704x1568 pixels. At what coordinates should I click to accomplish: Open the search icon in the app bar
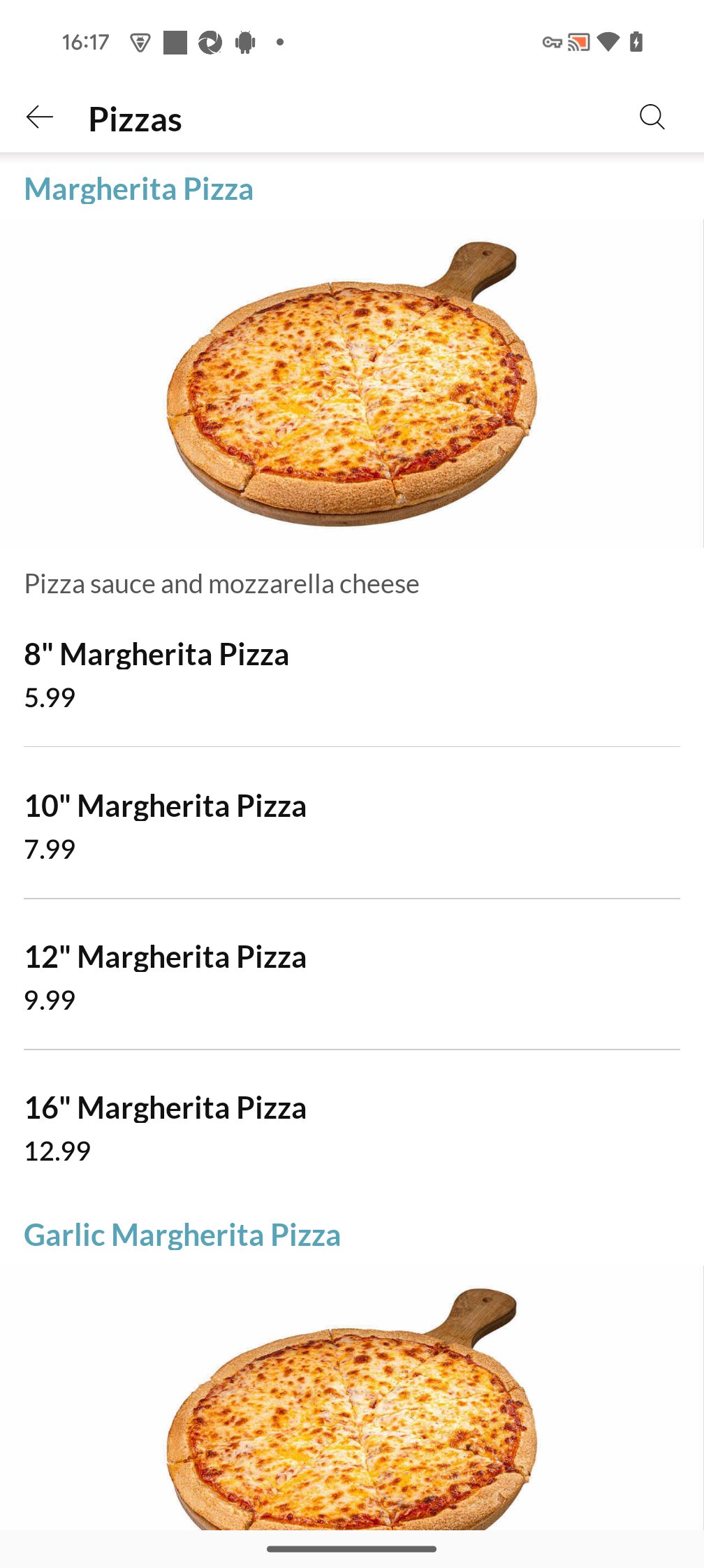tap(652, 117)
